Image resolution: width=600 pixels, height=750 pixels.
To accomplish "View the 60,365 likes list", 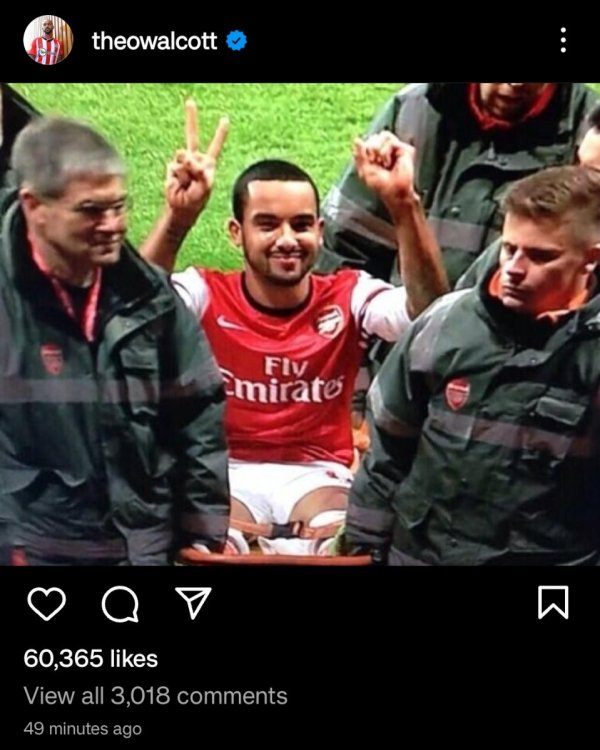I will point(90,658).
